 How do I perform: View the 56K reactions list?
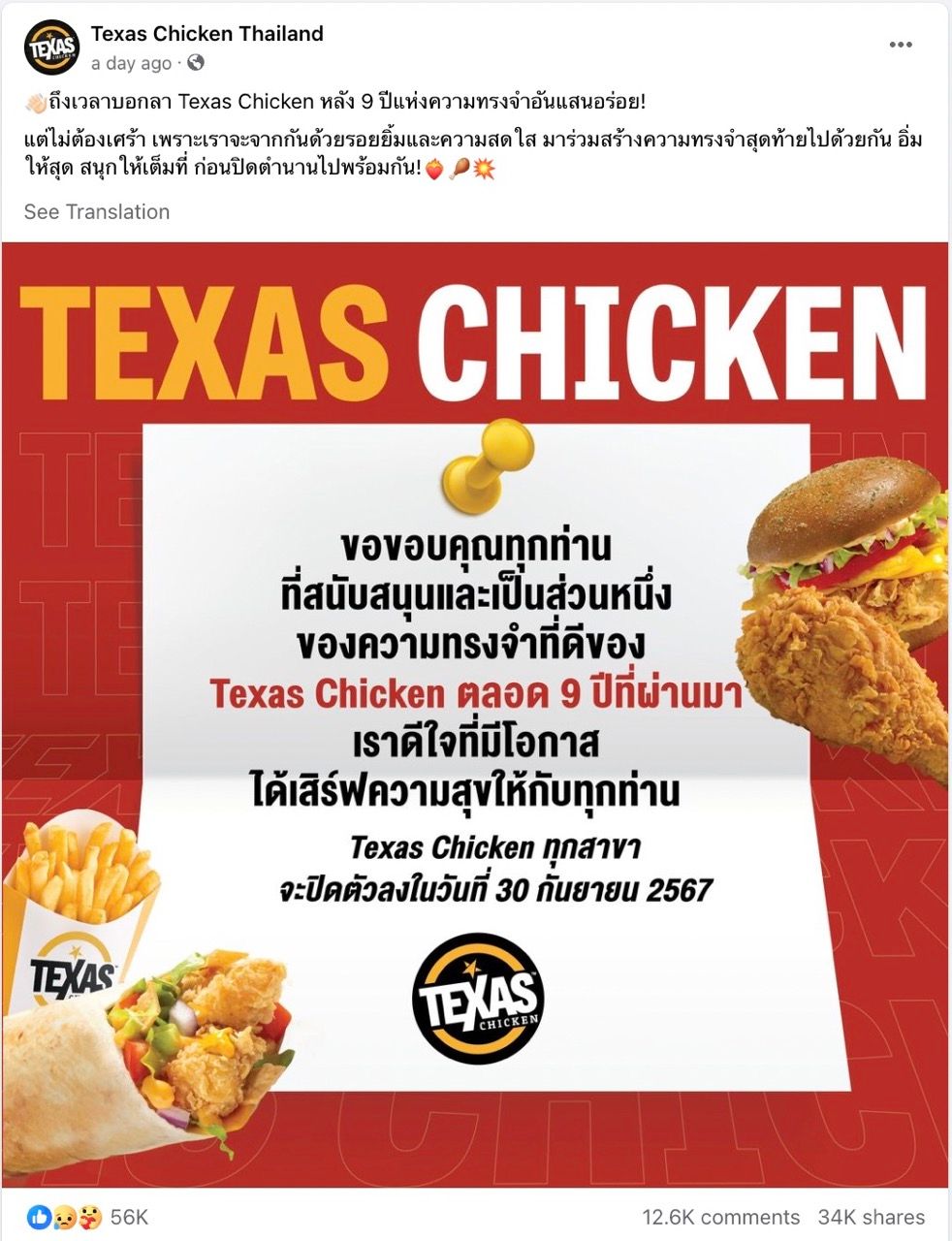pos(87,1217)
